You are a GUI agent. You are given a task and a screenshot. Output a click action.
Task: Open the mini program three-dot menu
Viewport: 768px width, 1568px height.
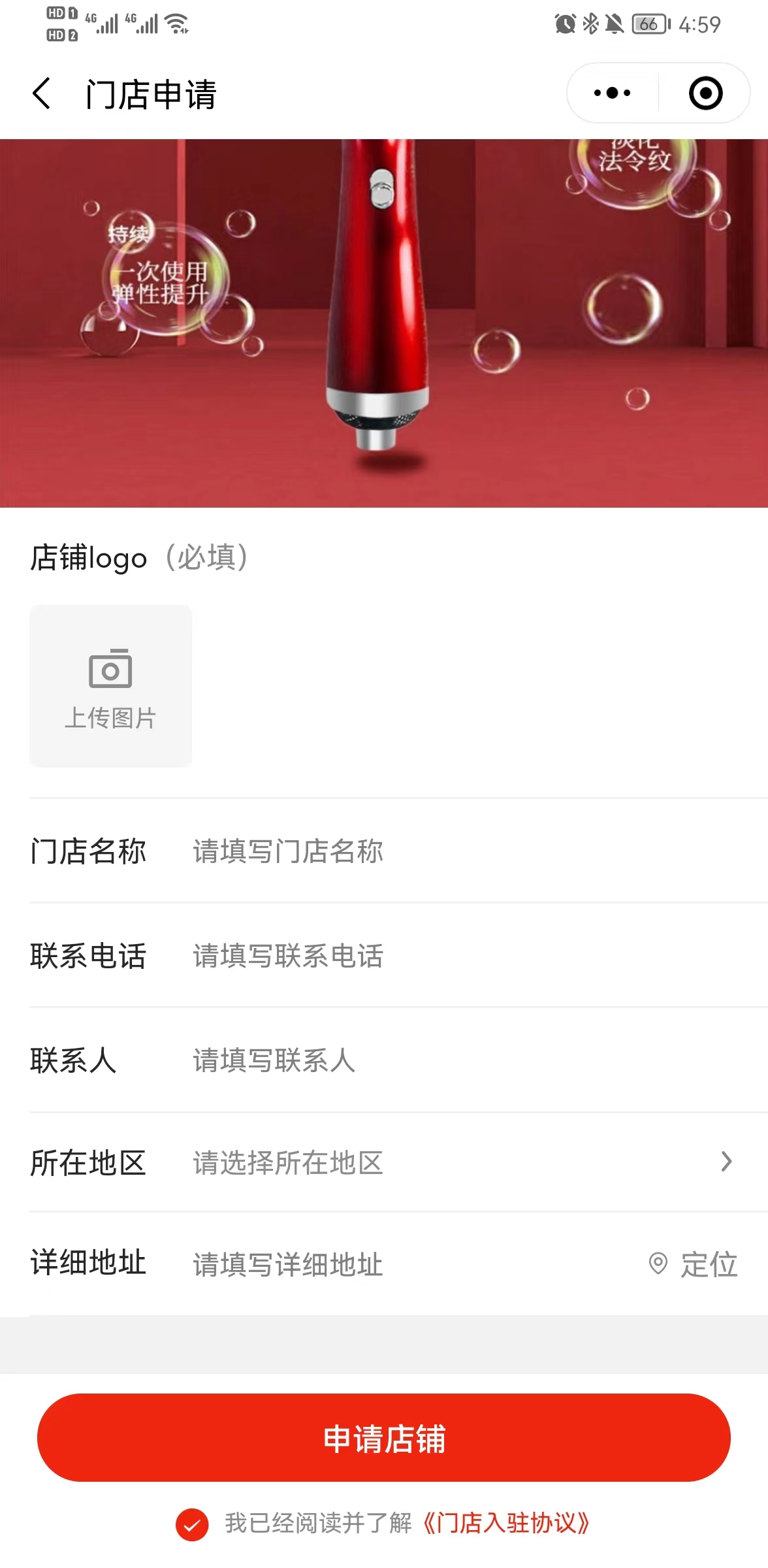pyautogui.click(x=612, y=93)
